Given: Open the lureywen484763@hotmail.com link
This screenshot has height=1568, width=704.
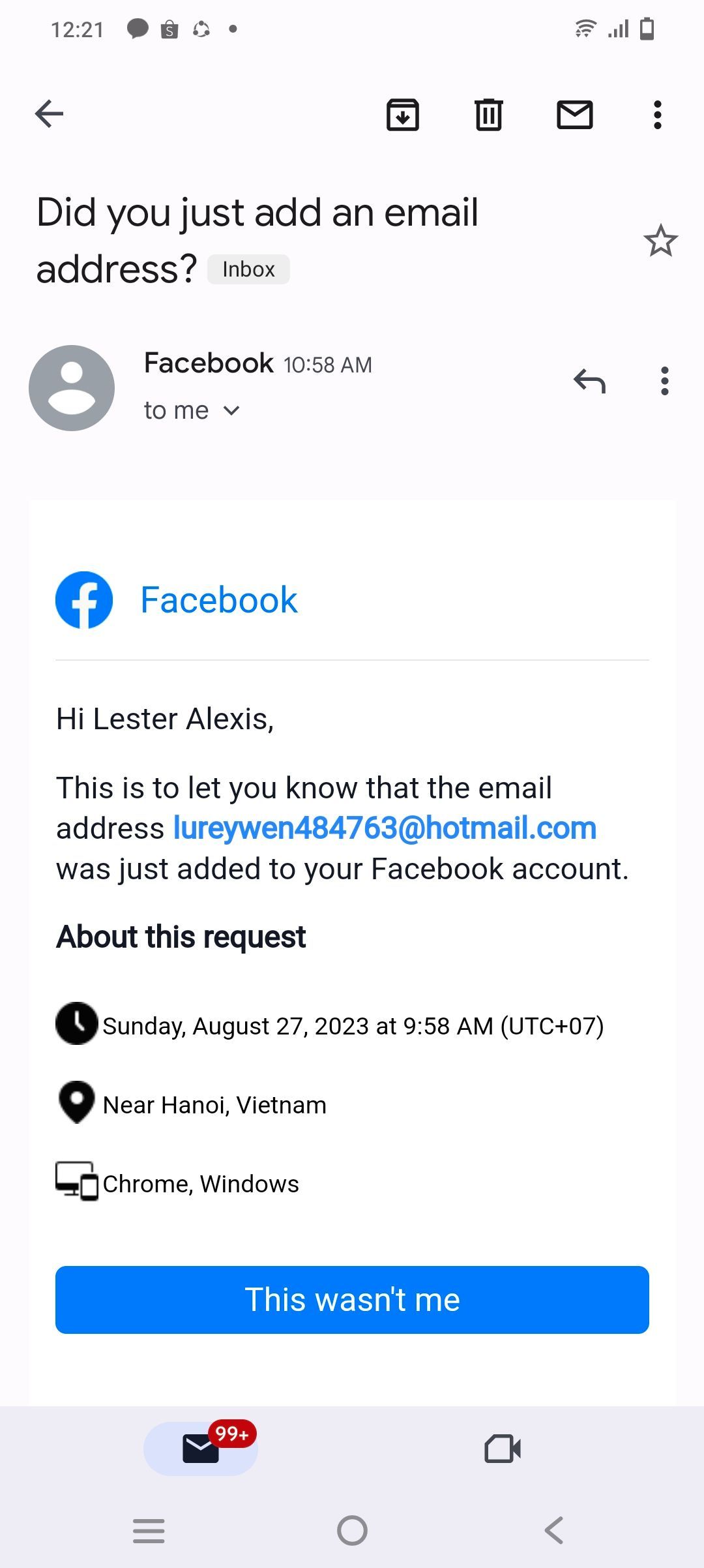Looking at the screenshot, I should click(x=385, y=828).
